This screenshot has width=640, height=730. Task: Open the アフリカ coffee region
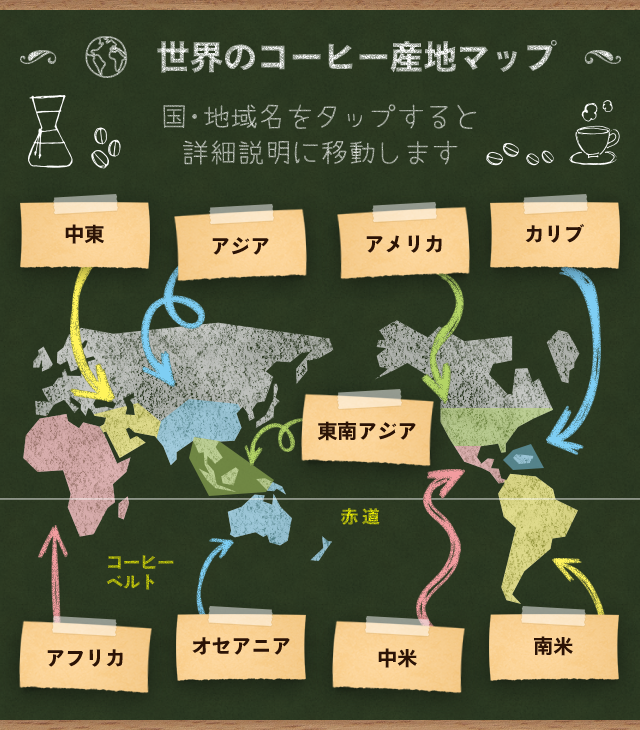click(86, 657)
